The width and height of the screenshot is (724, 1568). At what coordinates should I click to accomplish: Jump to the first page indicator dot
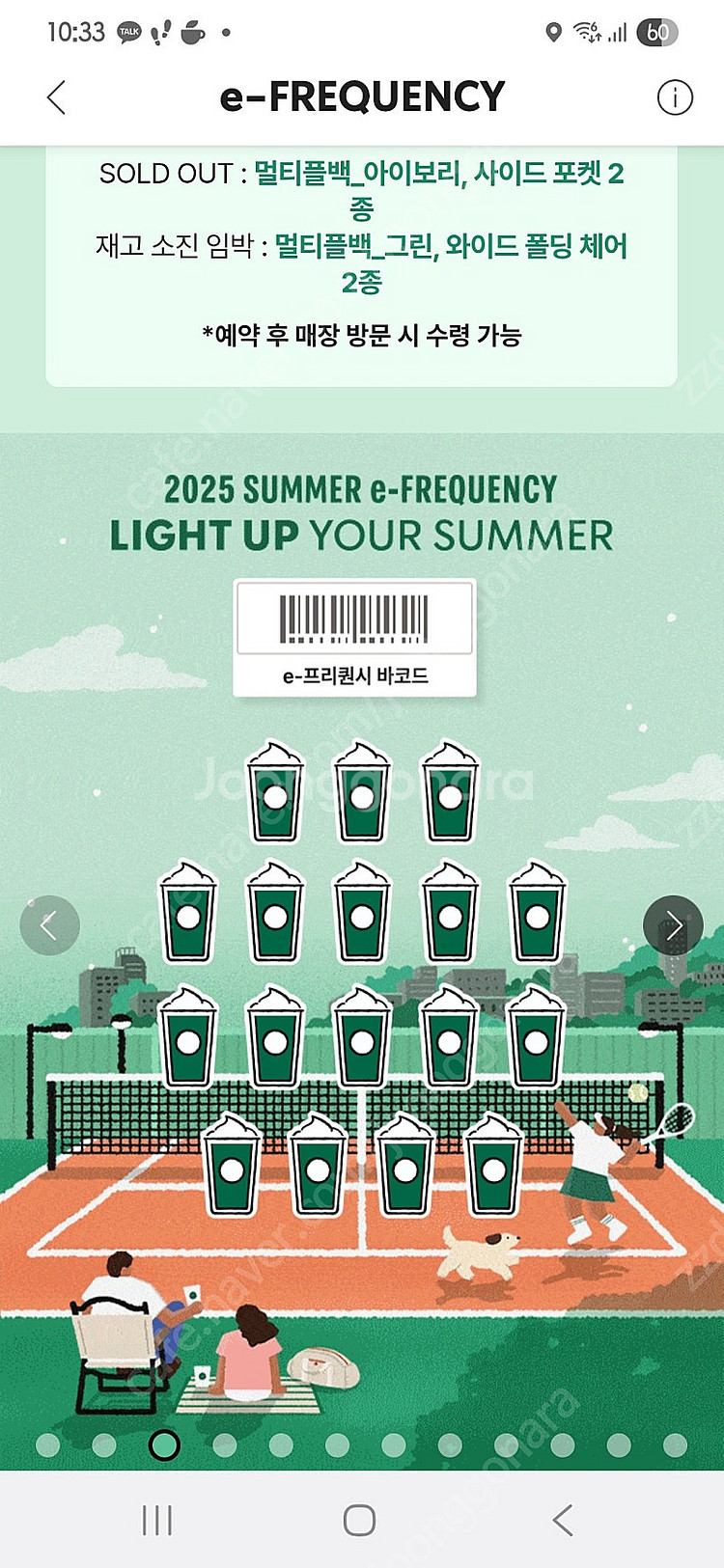coord(48,1444)
